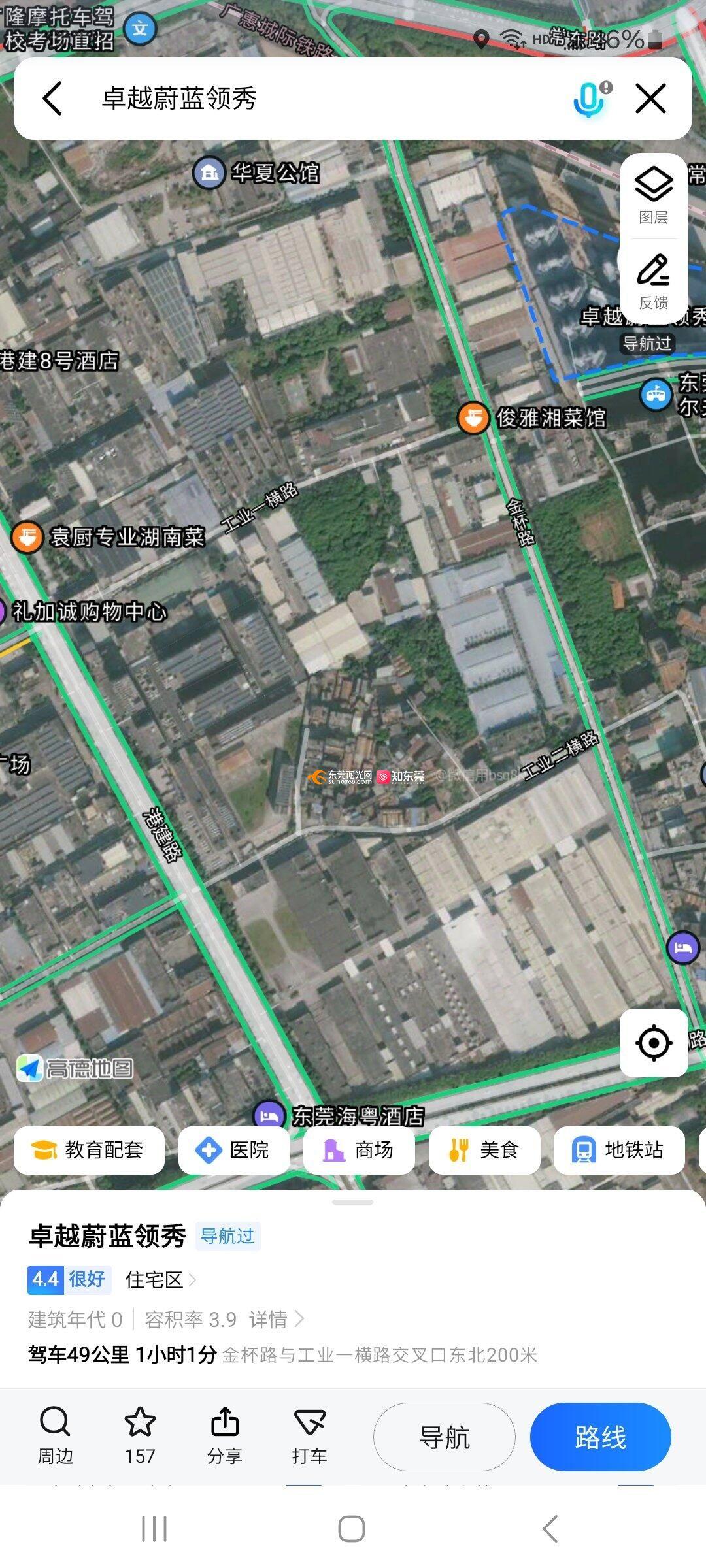Clear the search query
Image resolution: width=706 pixels, height=1568 pixels.
click(650, 99)
